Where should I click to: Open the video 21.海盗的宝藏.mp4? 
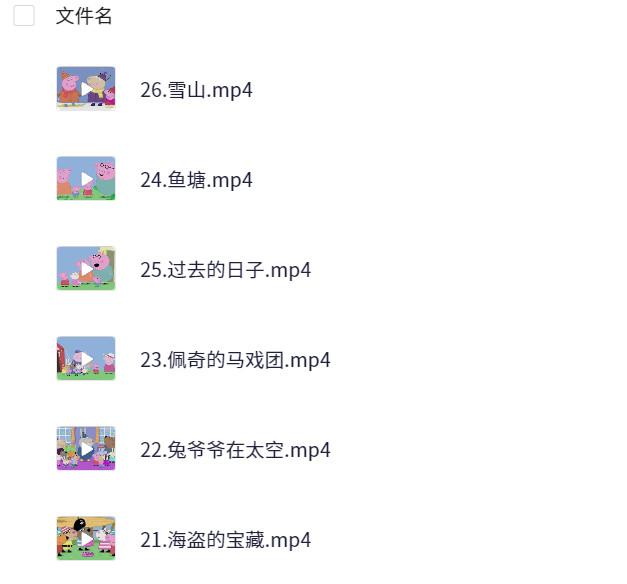click(x=225, y=540)
